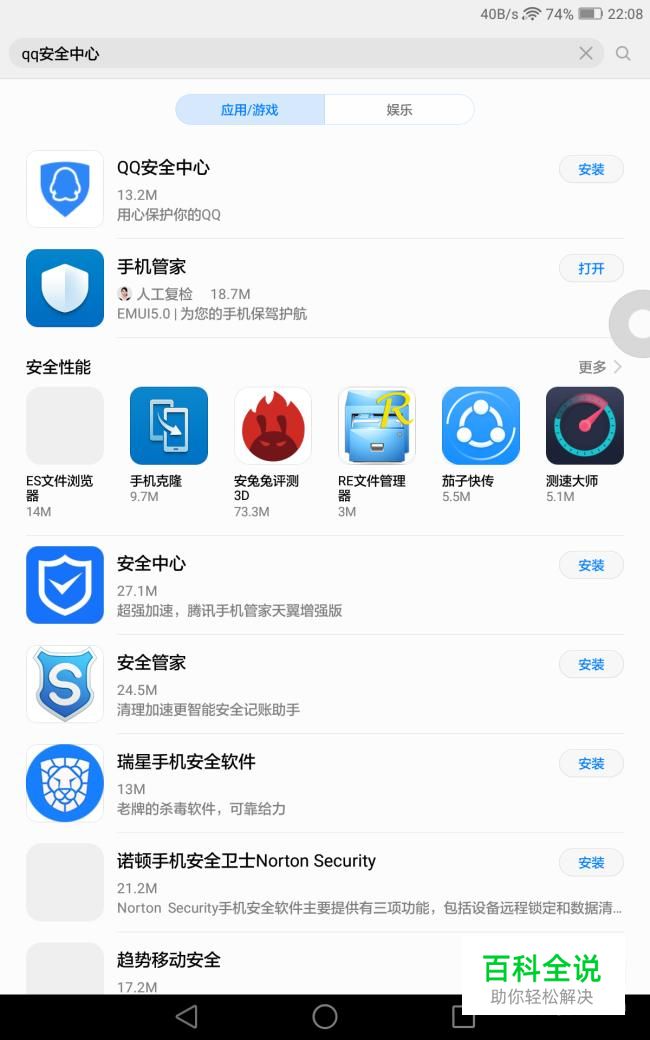Install the 安全中心 app

pos(591,565)
